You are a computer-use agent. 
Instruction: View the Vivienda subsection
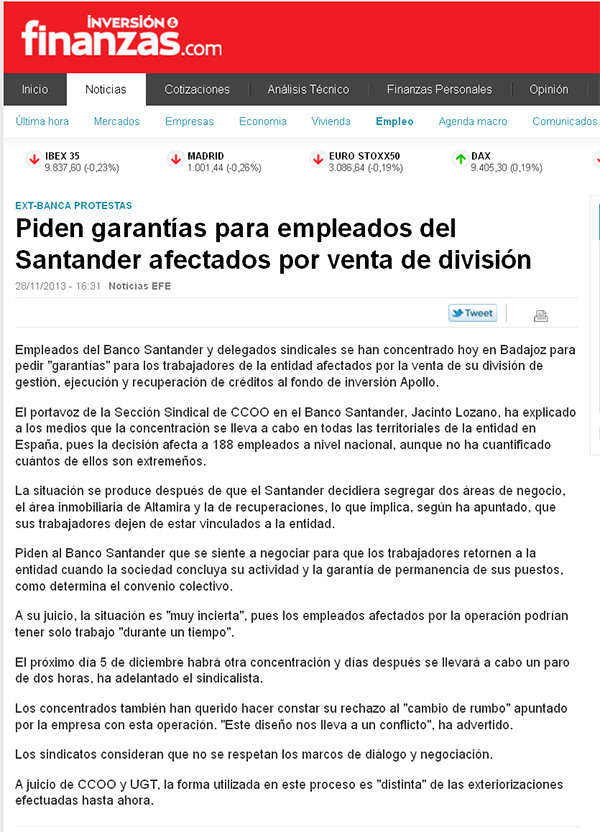tap(331, 122)
